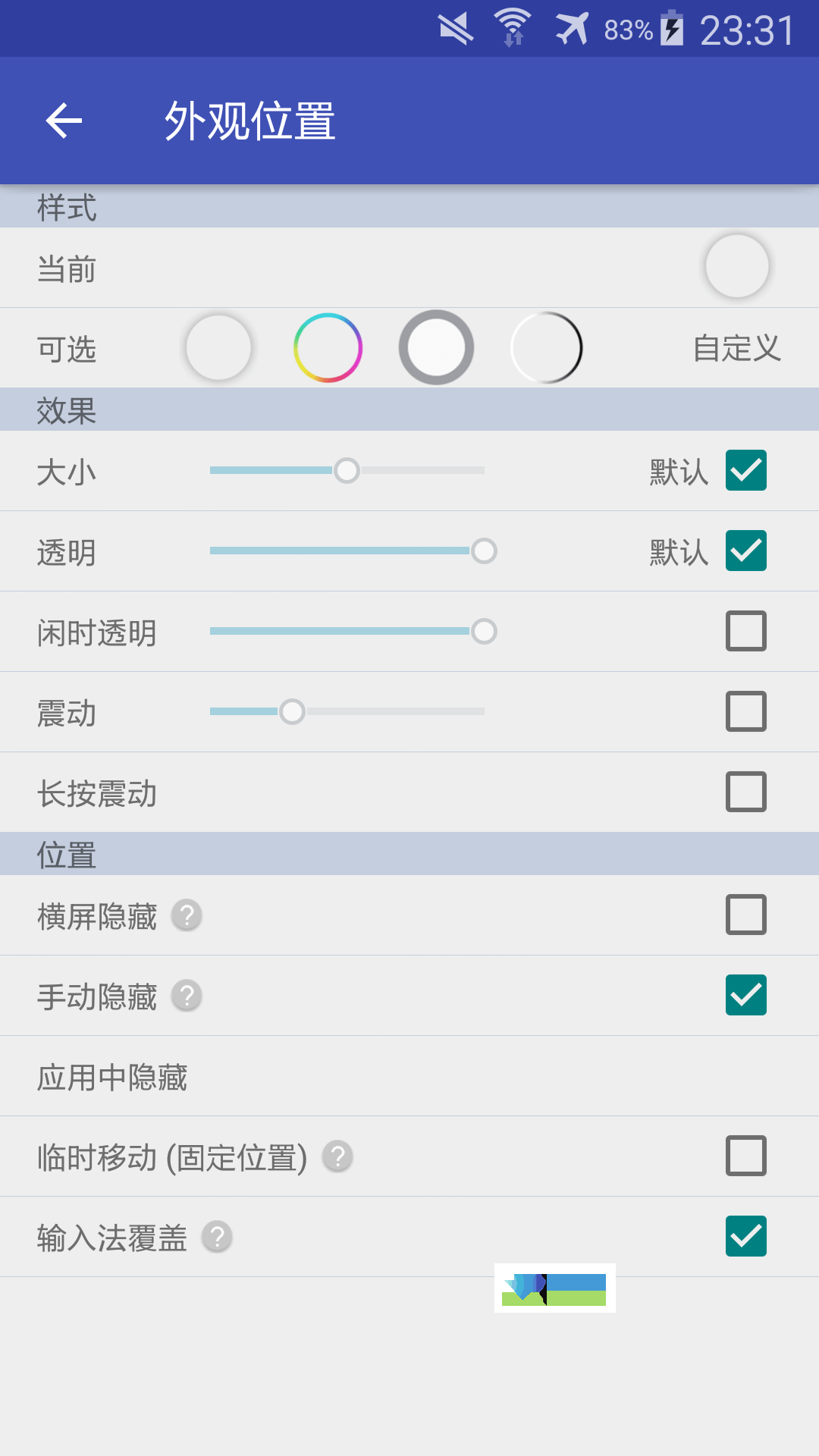This screenshot has height=1456, width=819.
Task: Turn on 长按震动 checkbox
Action: click(746, 792)
